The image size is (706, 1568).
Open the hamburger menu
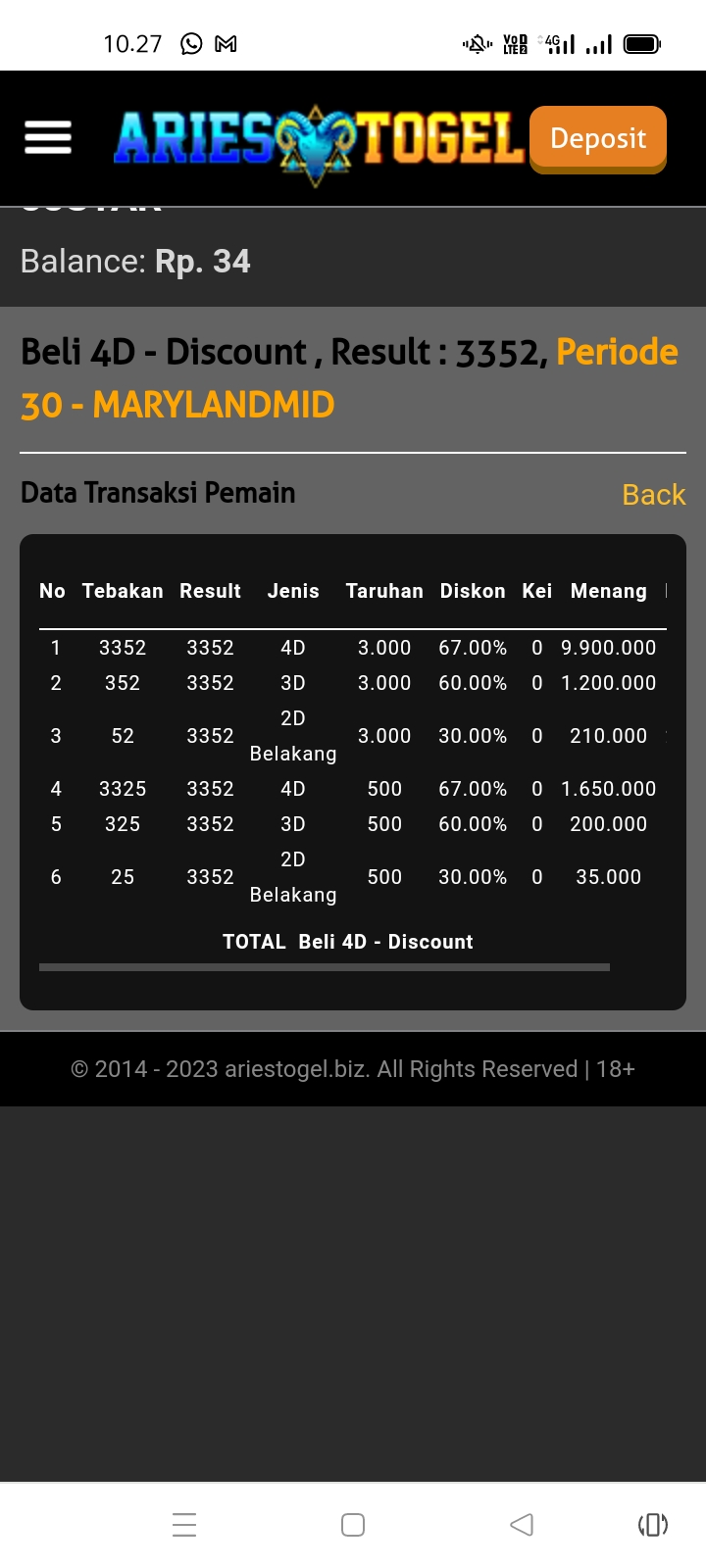tap(48, 138)
